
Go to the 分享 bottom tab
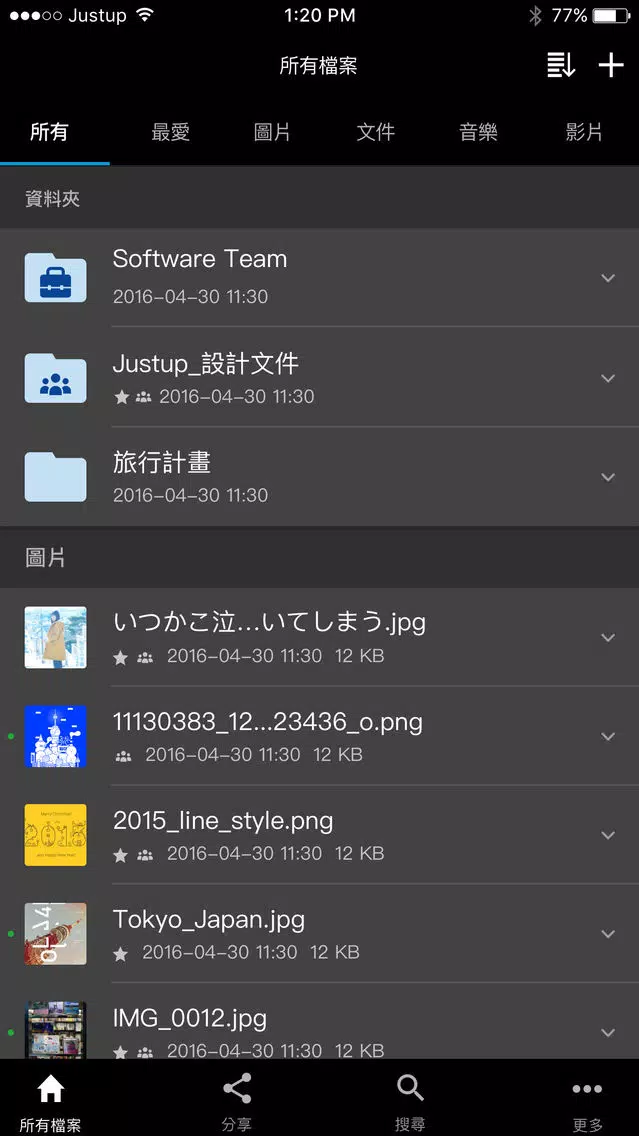pyautogui.click(x=237, y=1100)
